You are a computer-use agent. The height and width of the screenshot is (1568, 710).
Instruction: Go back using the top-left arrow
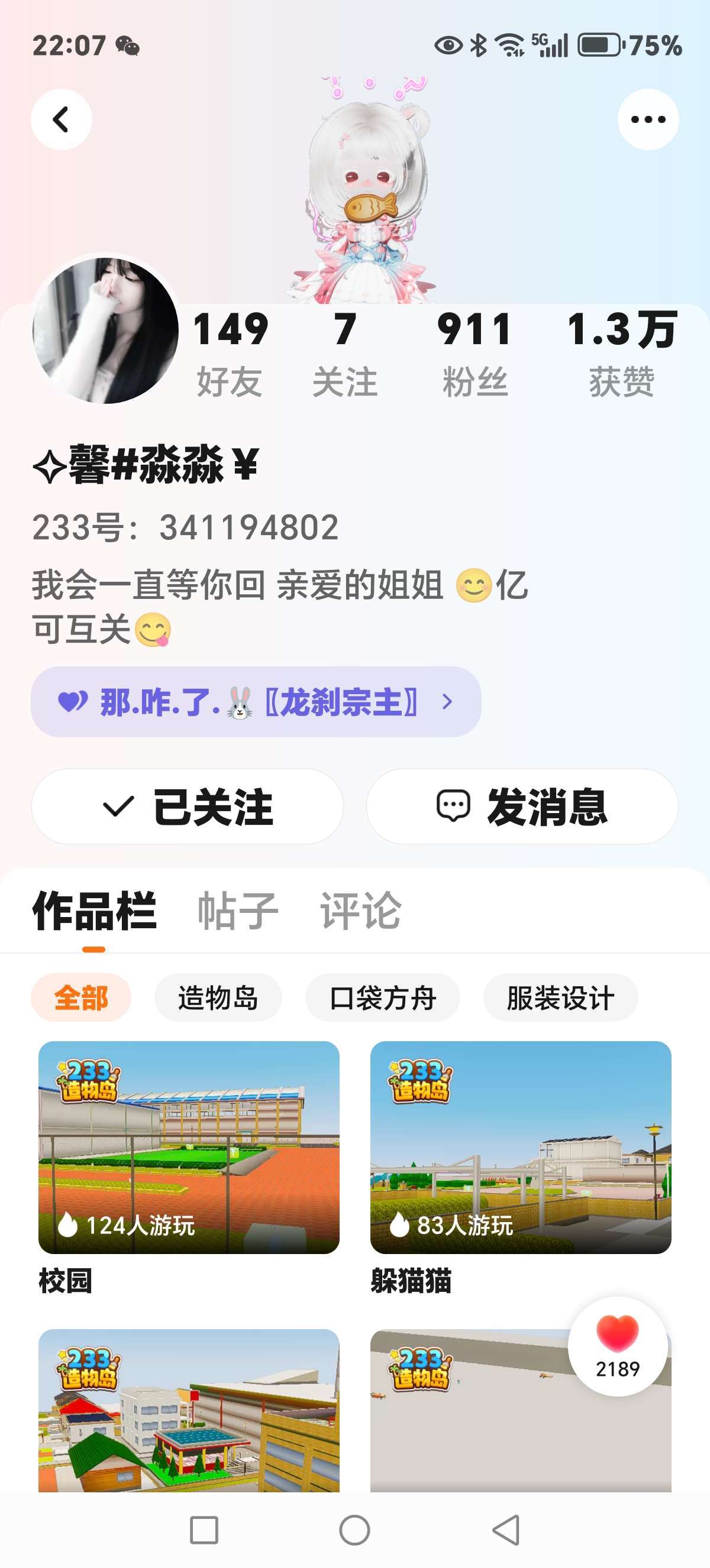[62, 119]
